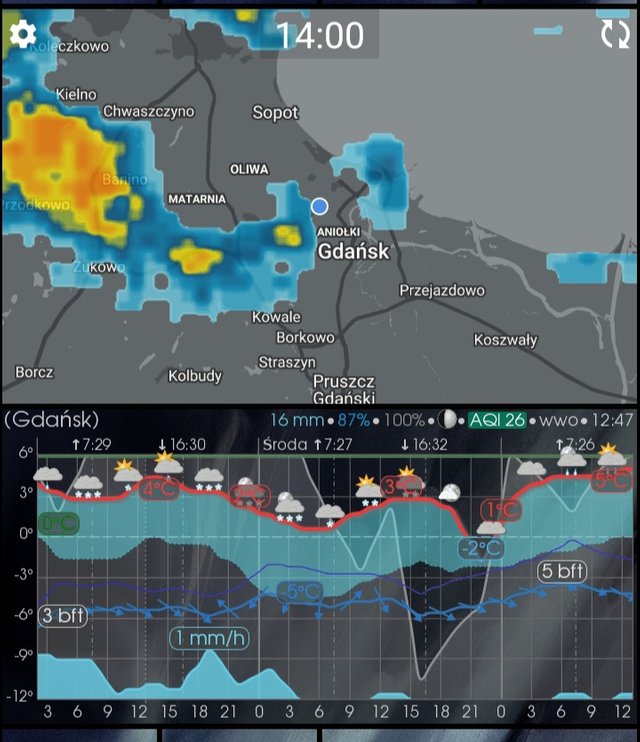Image resolution: width=640 pixels, height=742 pixels.
Task: Open the settings gear
Action: pos(22,35)
